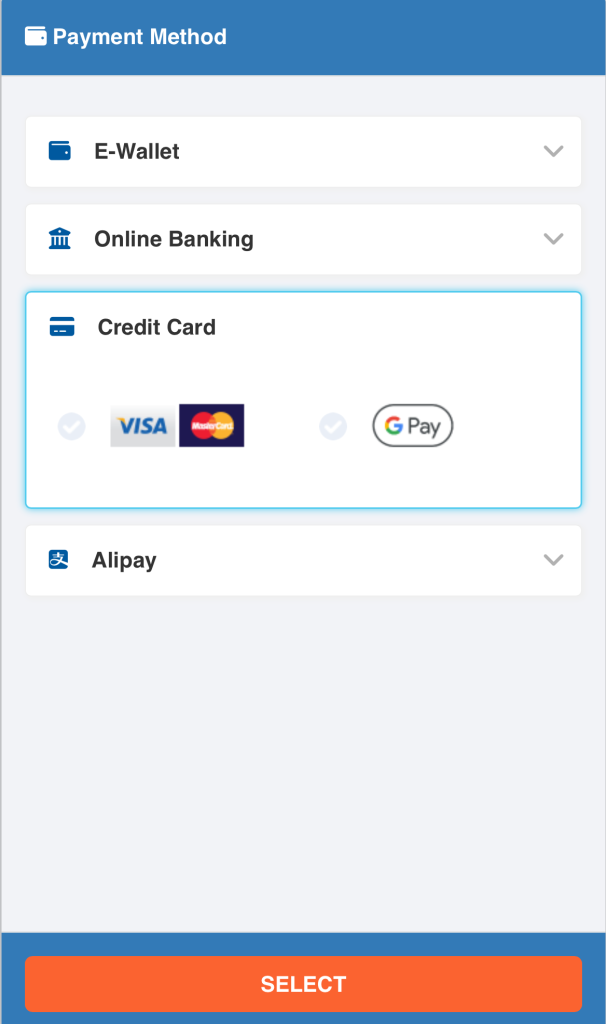
Task: Expand the E-Wallet section
Action: [303, 152]
